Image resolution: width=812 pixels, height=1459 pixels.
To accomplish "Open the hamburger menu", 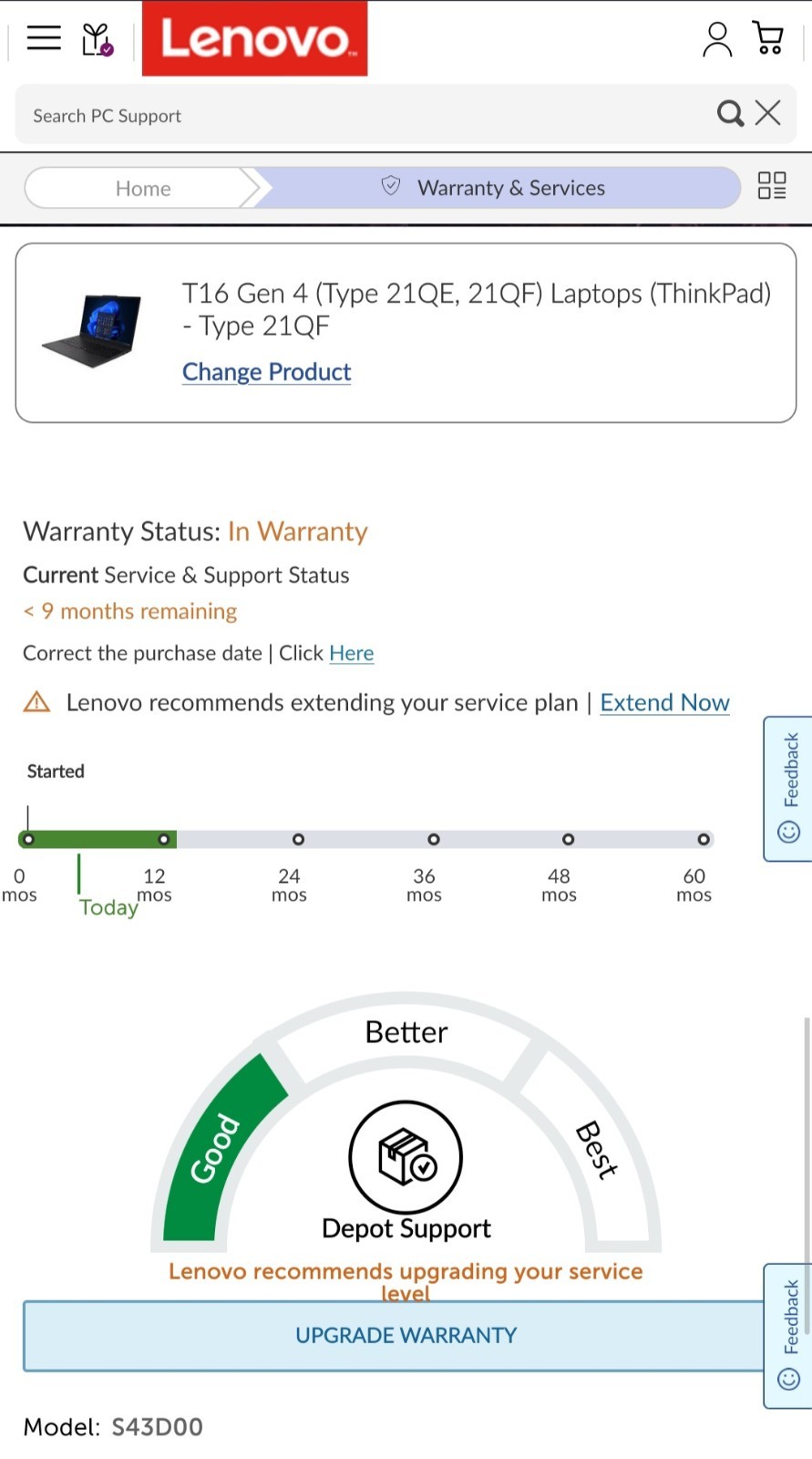I will (x=44, y=38).
